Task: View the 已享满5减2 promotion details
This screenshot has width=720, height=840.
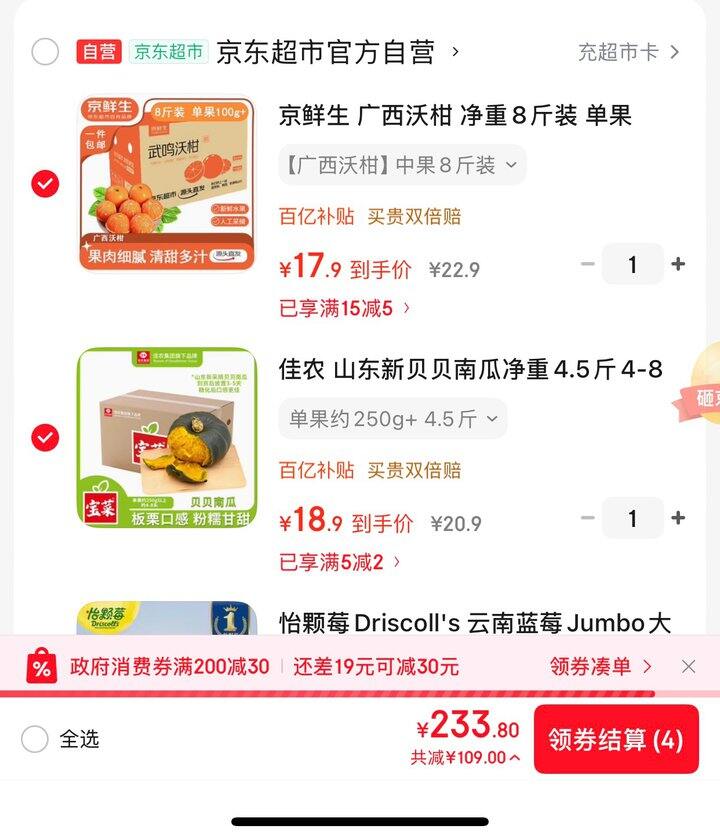Action: tap(340, 562)
